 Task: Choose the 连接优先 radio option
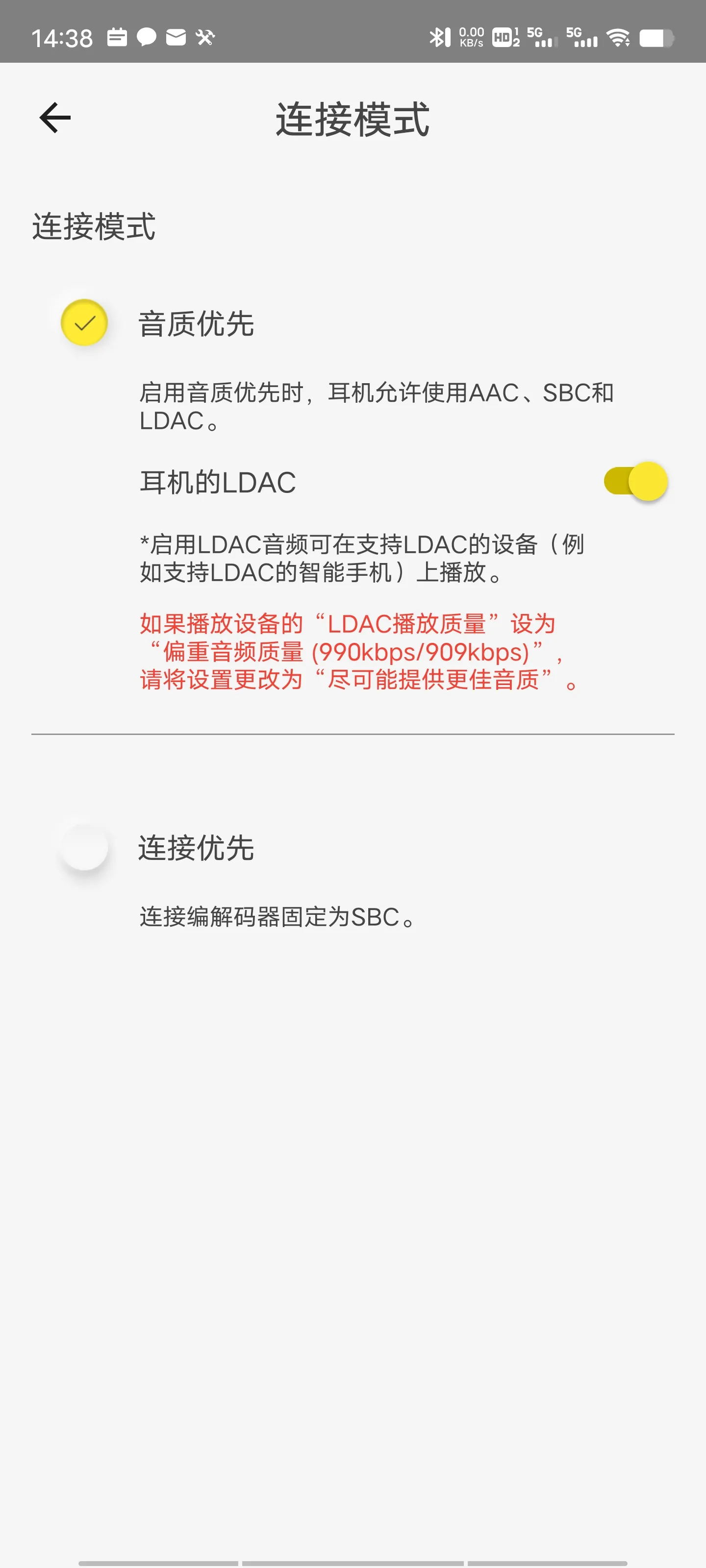click(x=84, y=847)
